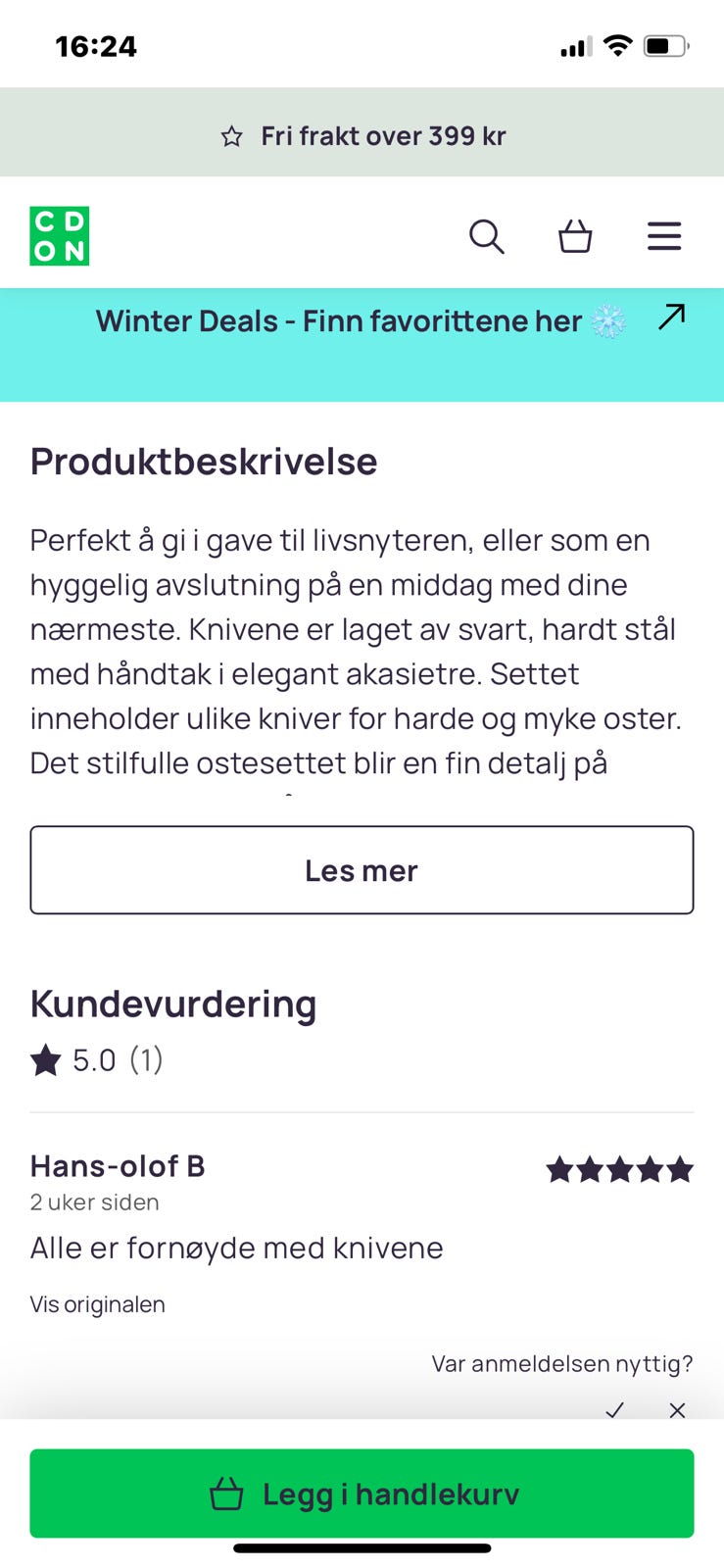
Task: Tap the five-star rating on the review
Action: pyautogui.click(x=621, y=1168)
